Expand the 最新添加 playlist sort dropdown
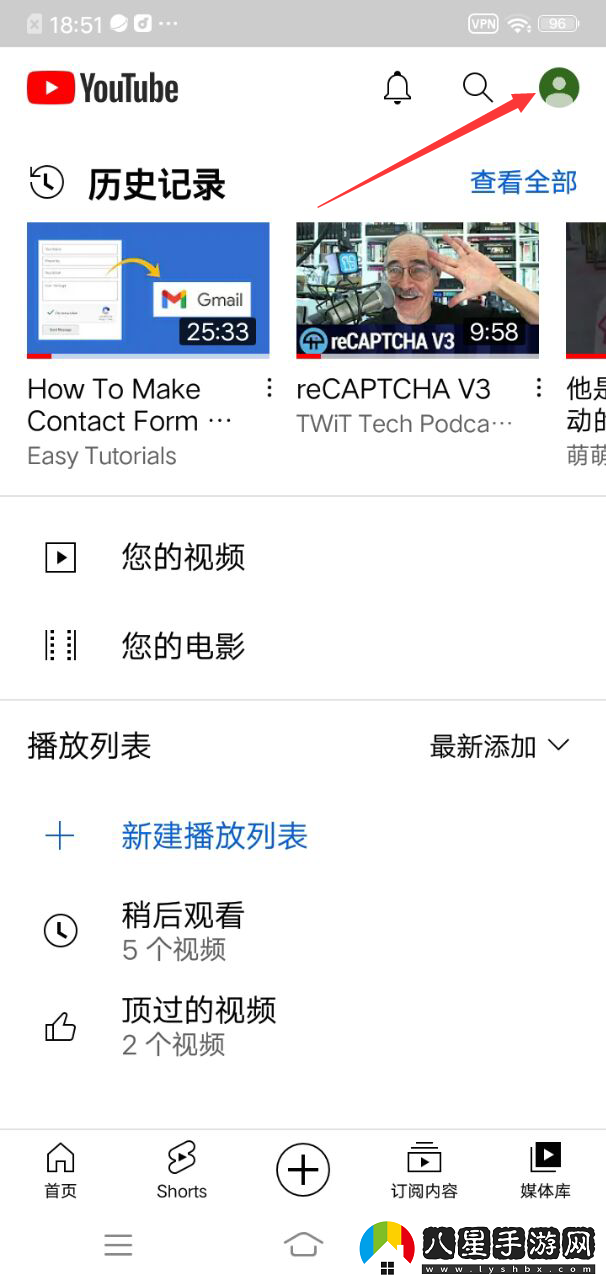 499,746
